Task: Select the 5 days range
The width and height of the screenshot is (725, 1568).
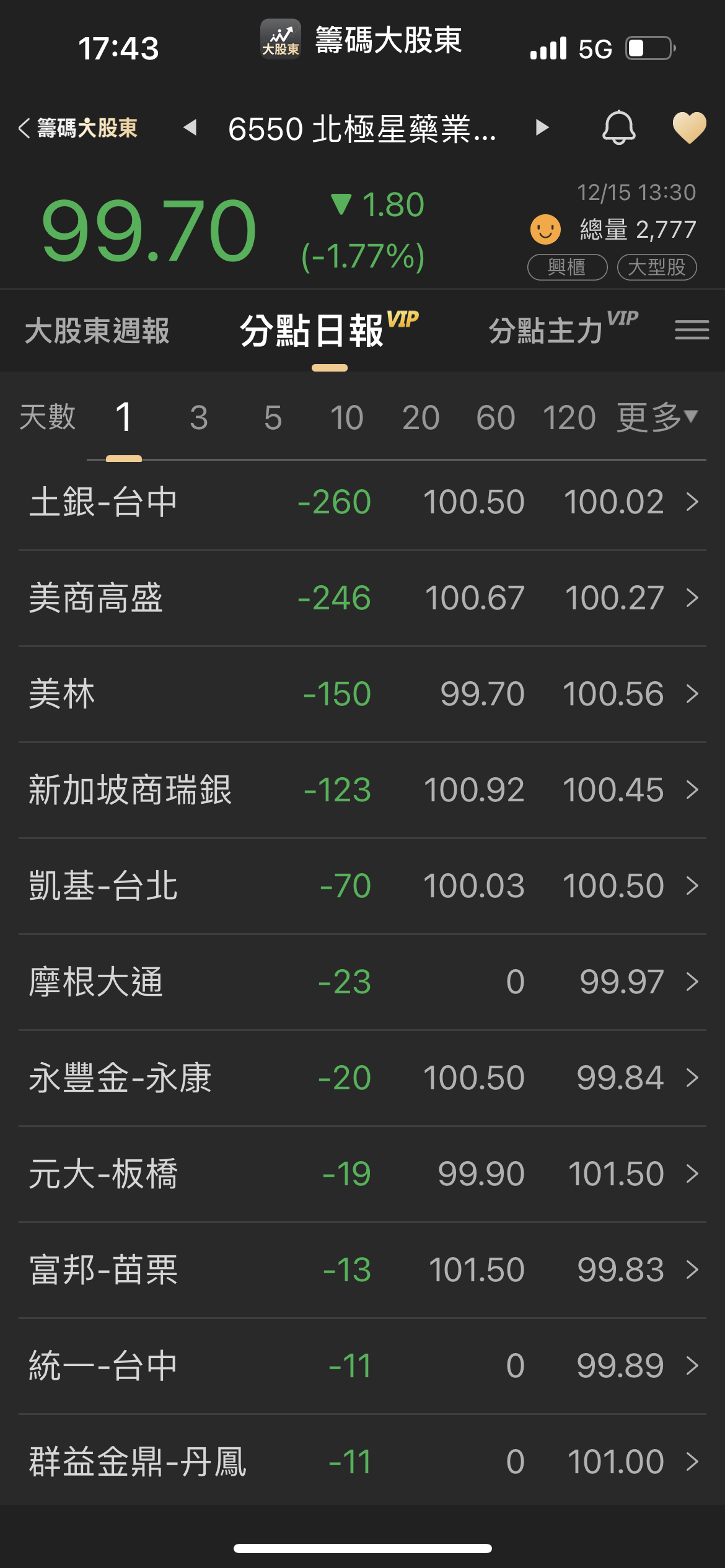Action: [x=273, y=417]
